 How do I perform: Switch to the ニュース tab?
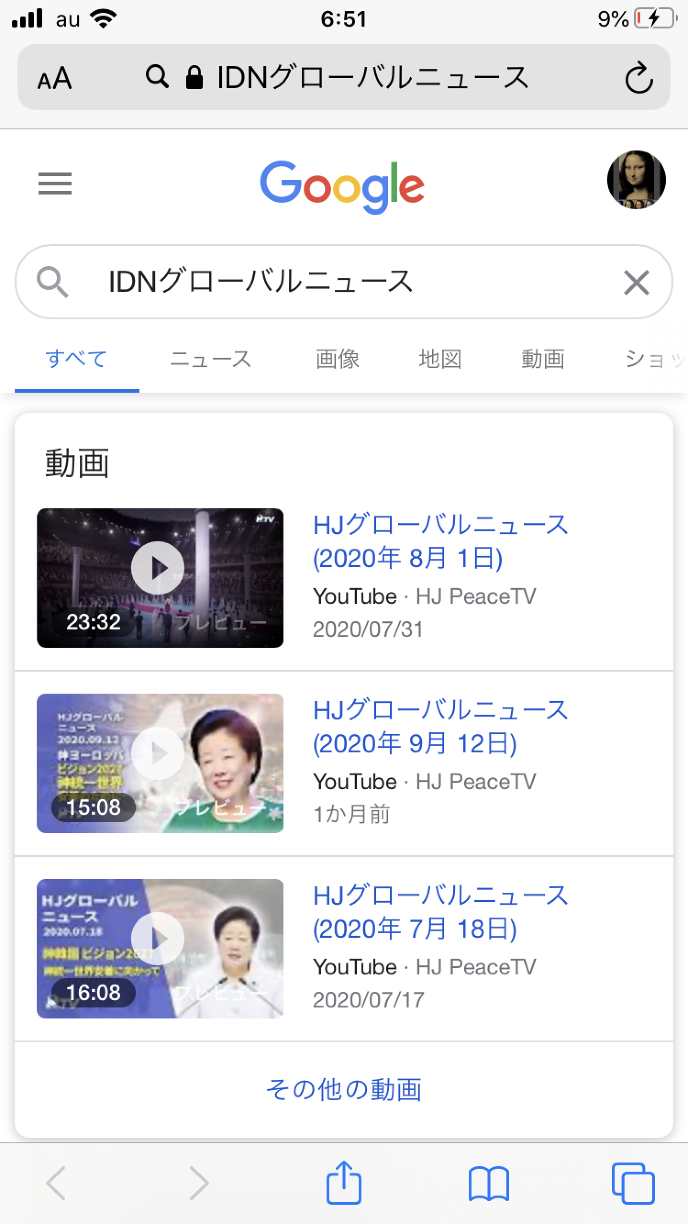[x=210, y=359]
